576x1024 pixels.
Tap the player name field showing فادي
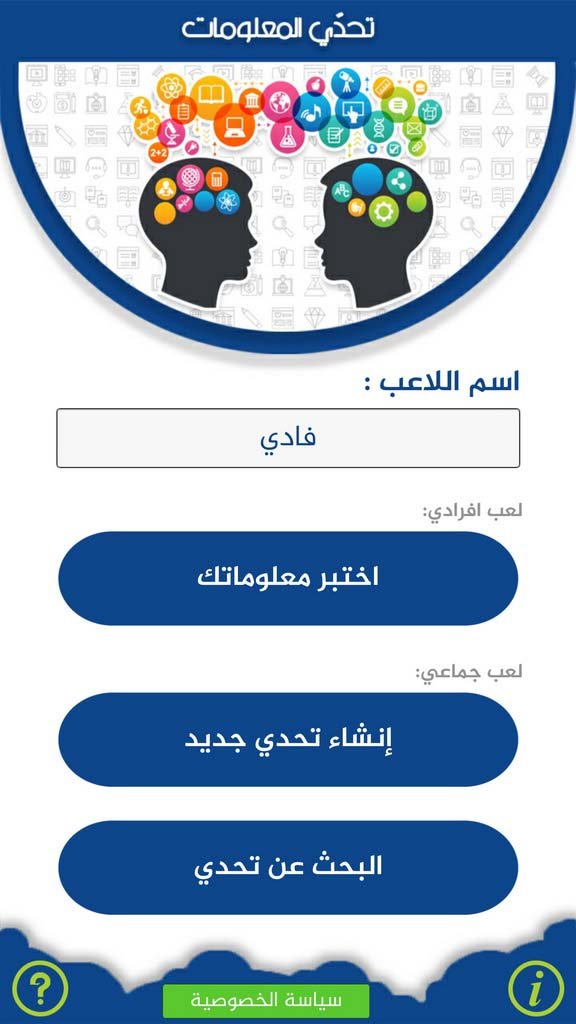tap(288, 438)
